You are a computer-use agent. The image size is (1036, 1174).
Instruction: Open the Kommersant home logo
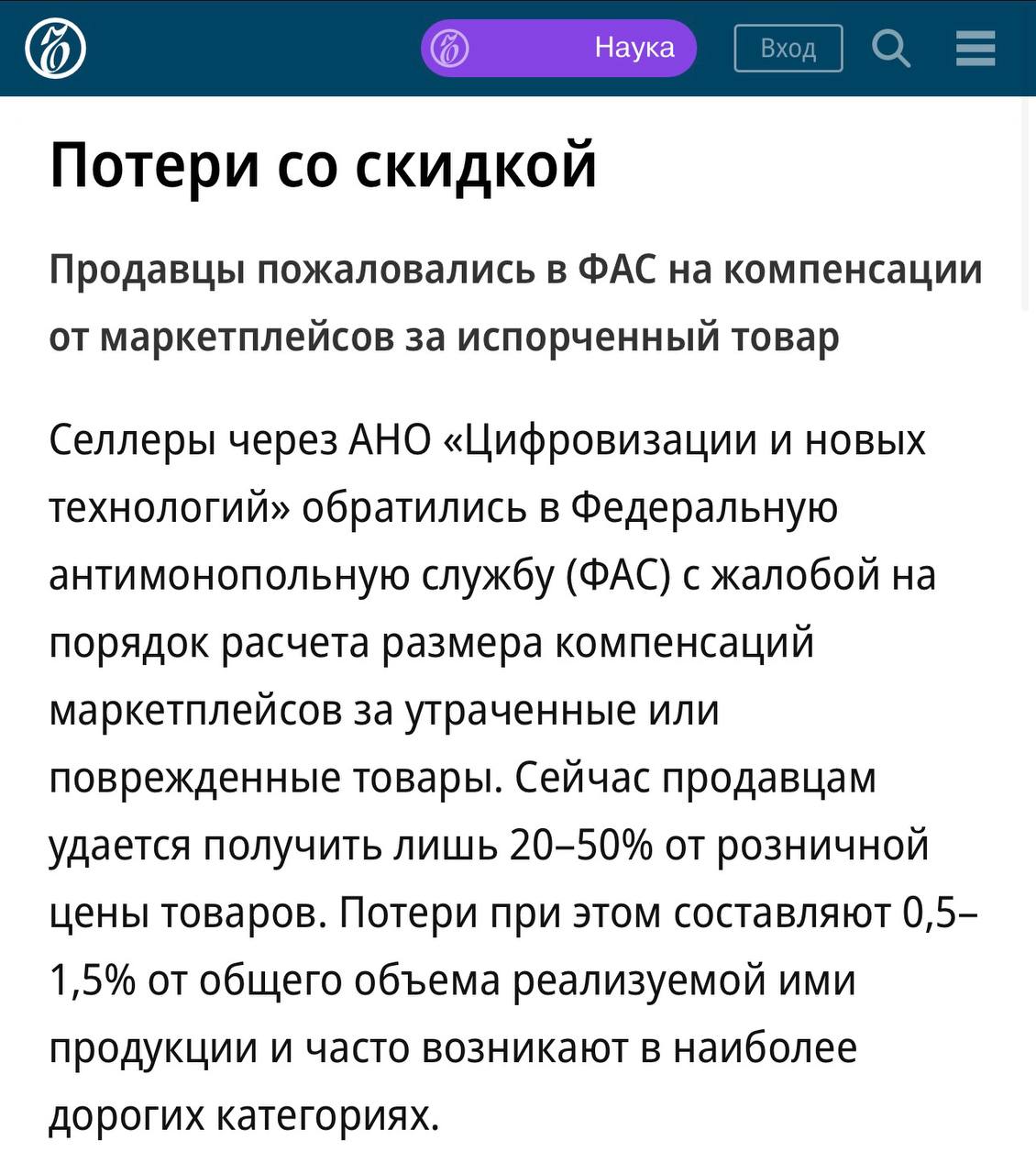[x=55, y=49]
